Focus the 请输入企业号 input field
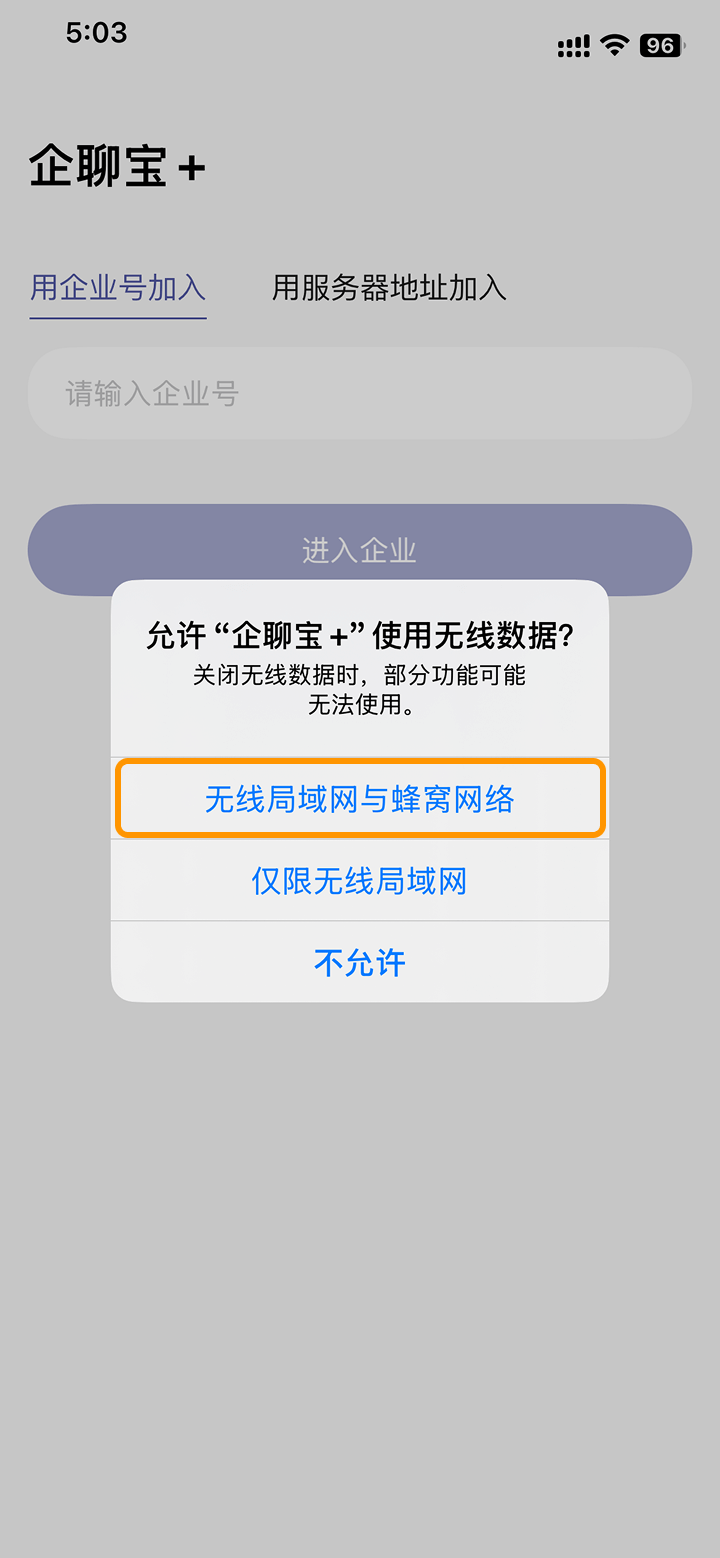The width and height of the screenshot is (720, 1558). pyautogui.click(x=360, y=393)
